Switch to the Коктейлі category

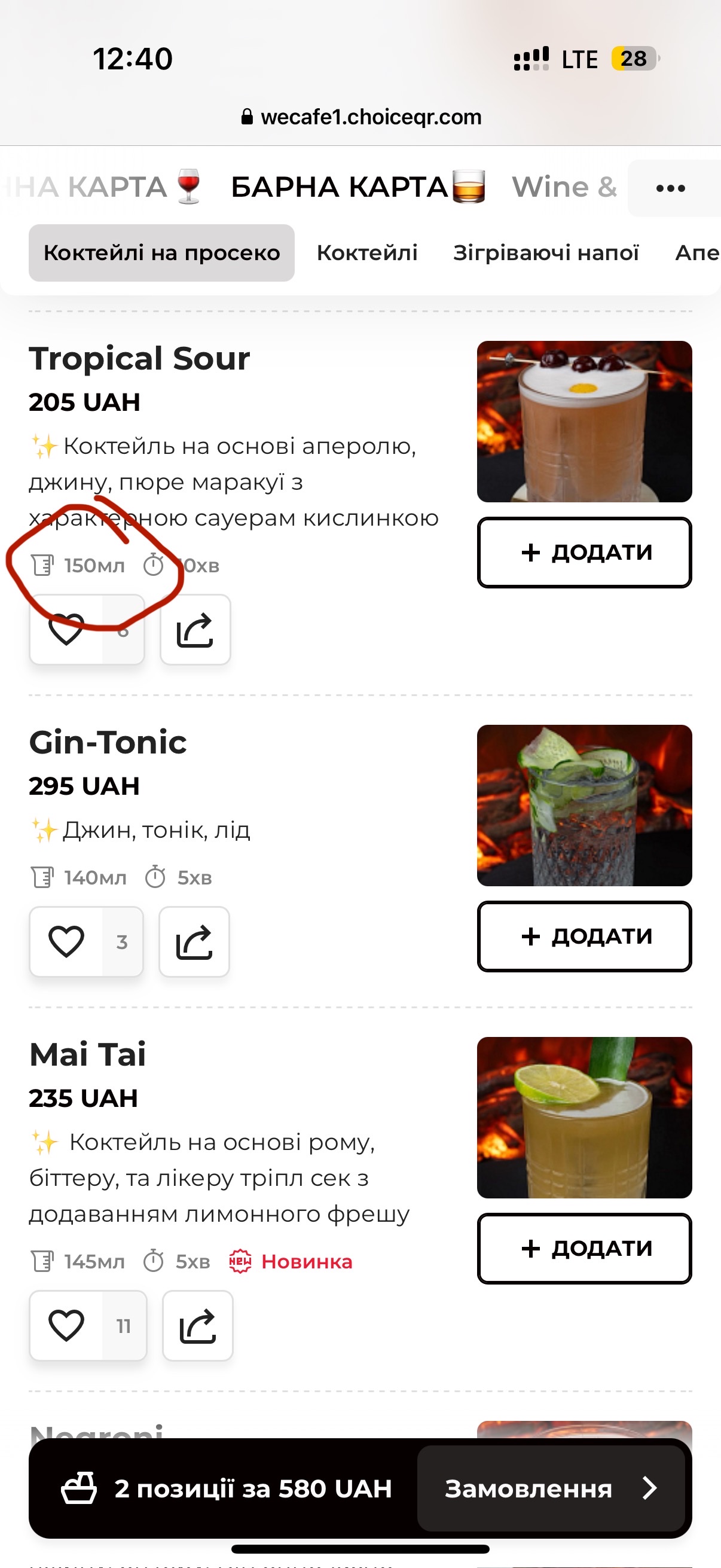pos(367,252)
